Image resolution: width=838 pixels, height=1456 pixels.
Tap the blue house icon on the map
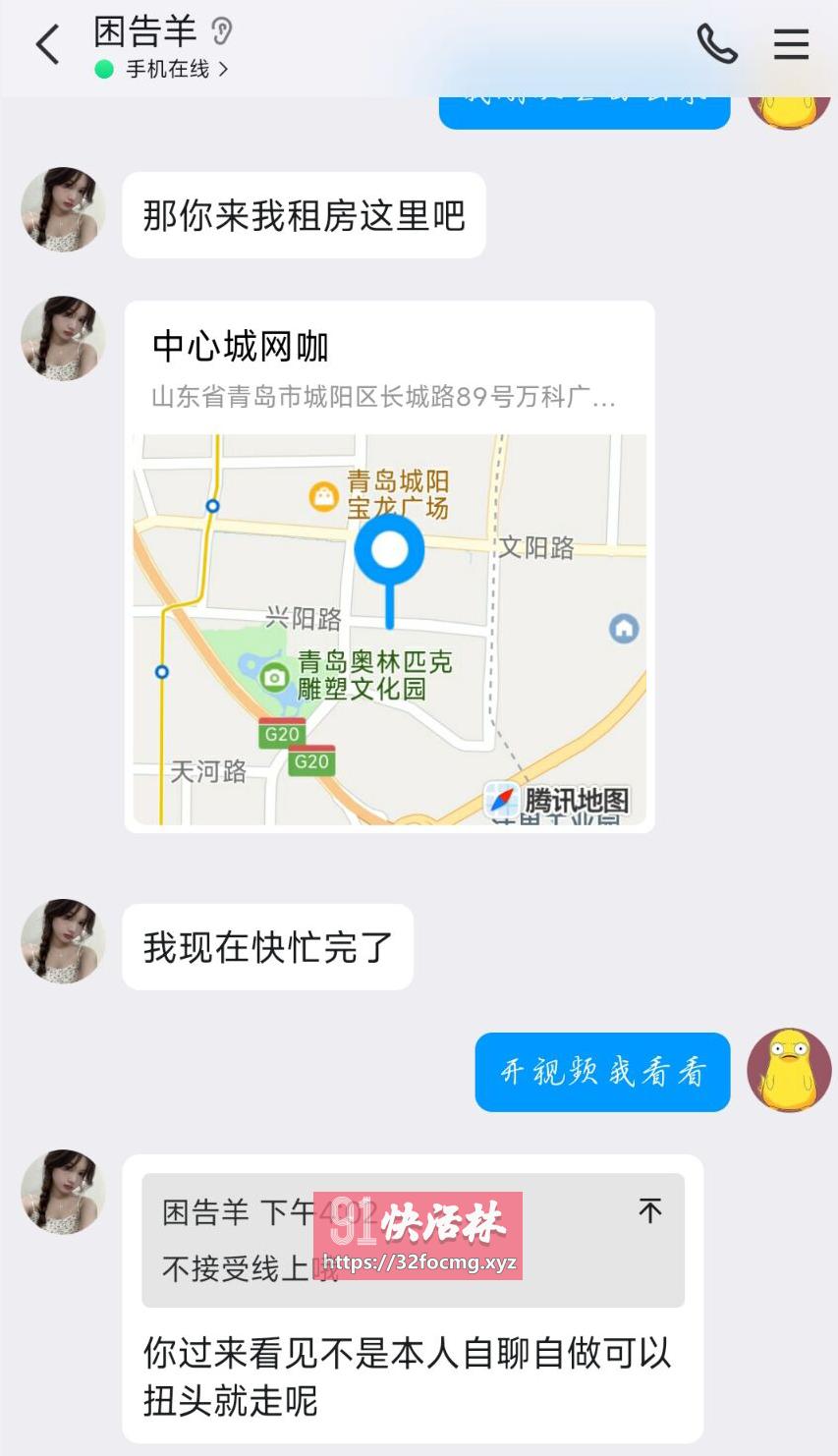tap(622, 627)
